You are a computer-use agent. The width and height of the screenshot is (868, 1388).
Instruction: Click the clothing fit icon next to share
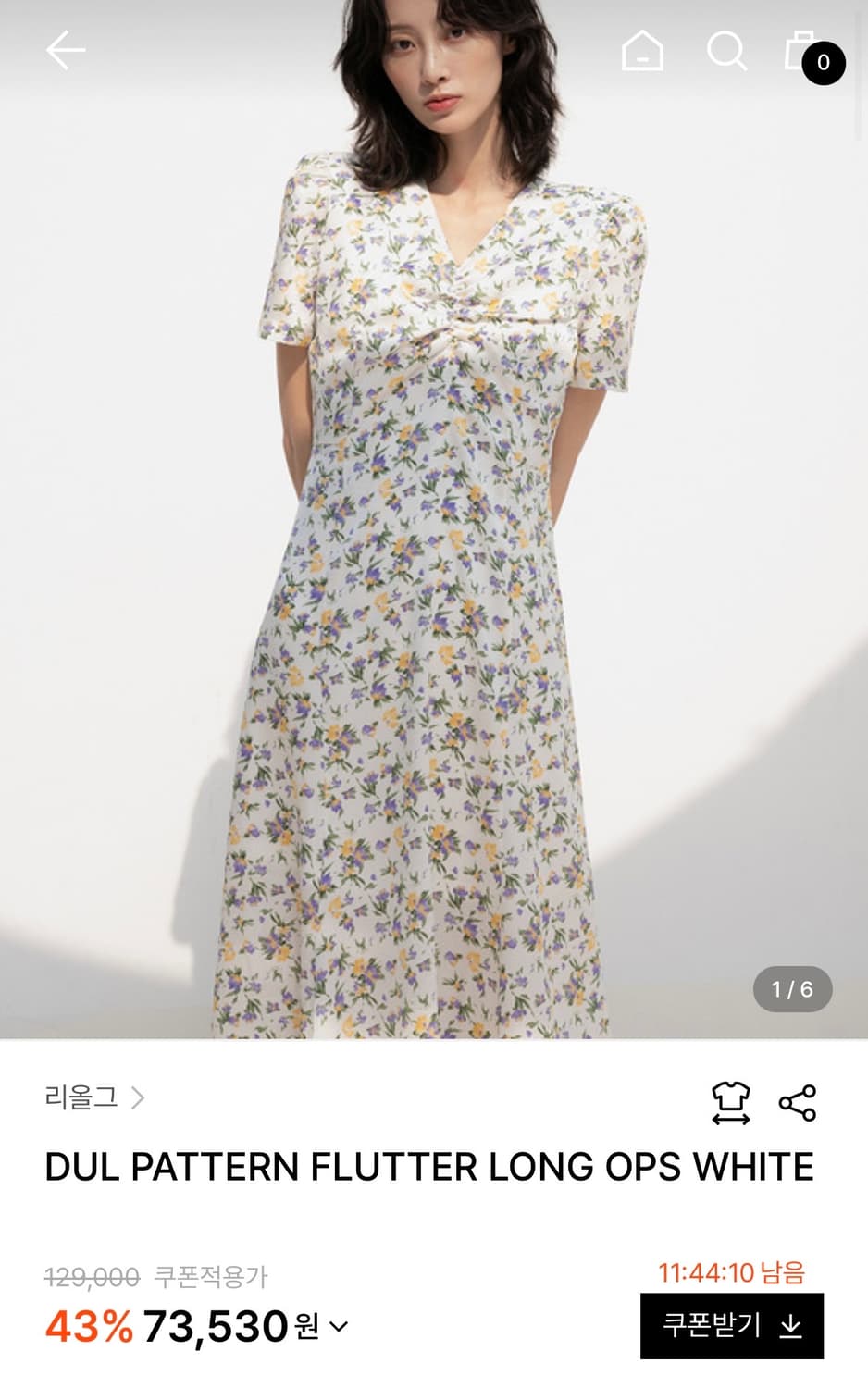(x=732, y=1101)
